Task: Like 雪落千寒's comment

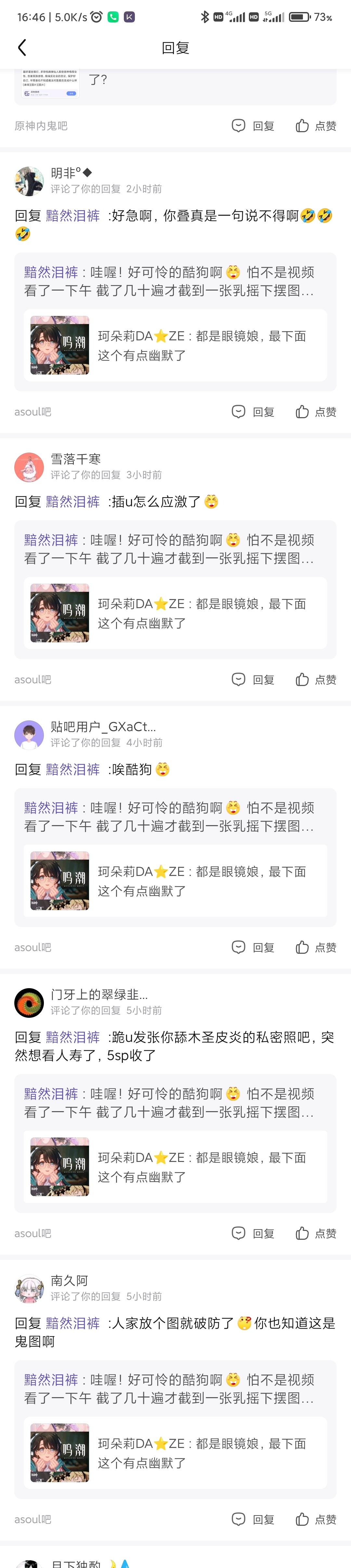Action: [316, 680]
